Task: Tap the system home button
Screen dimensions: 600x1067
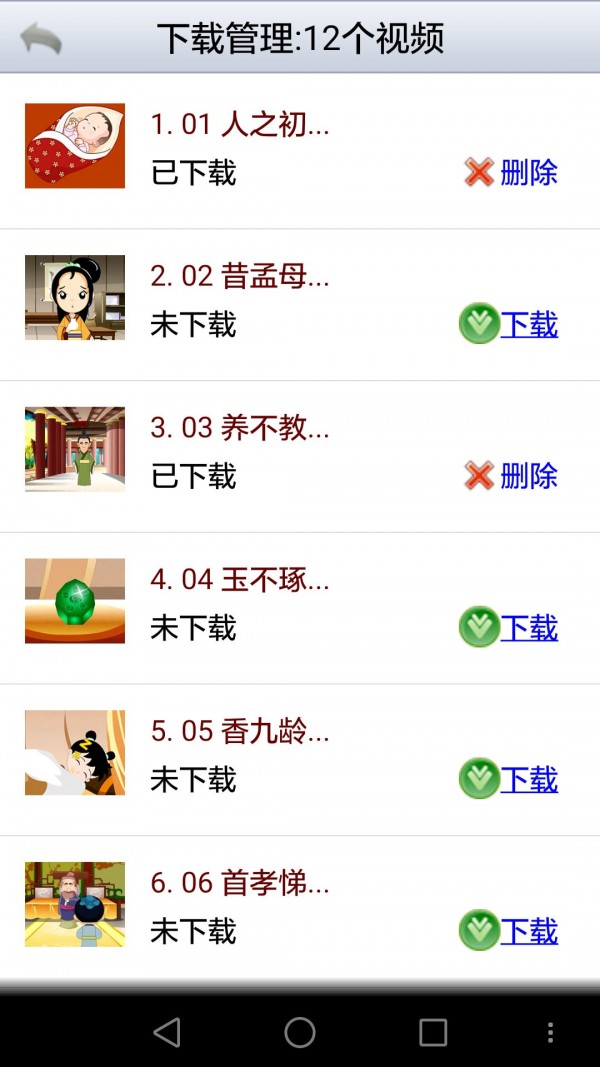Action: point(300,1032)
